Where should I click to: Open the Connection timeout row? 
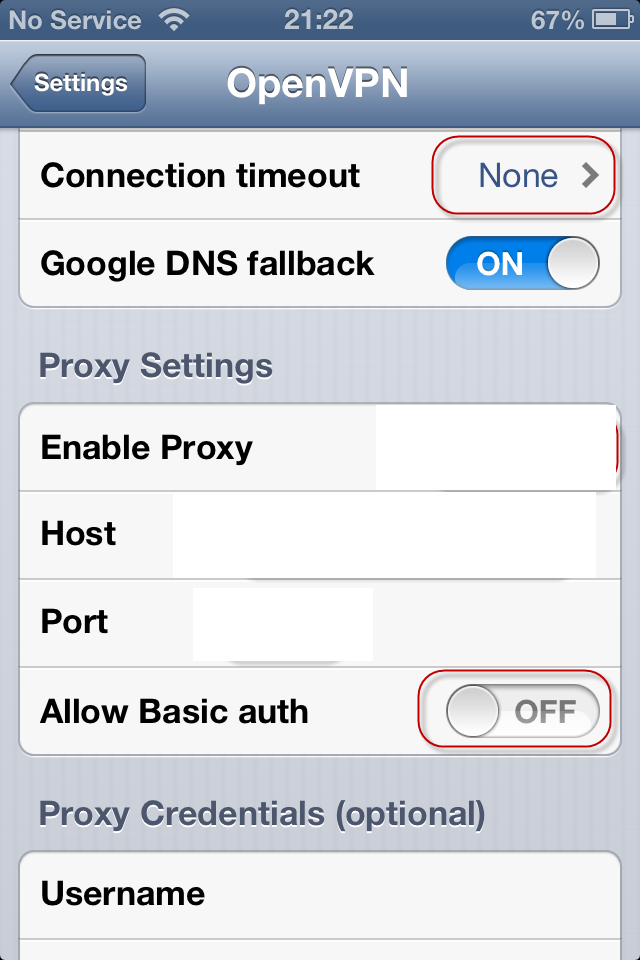(320, 176)
